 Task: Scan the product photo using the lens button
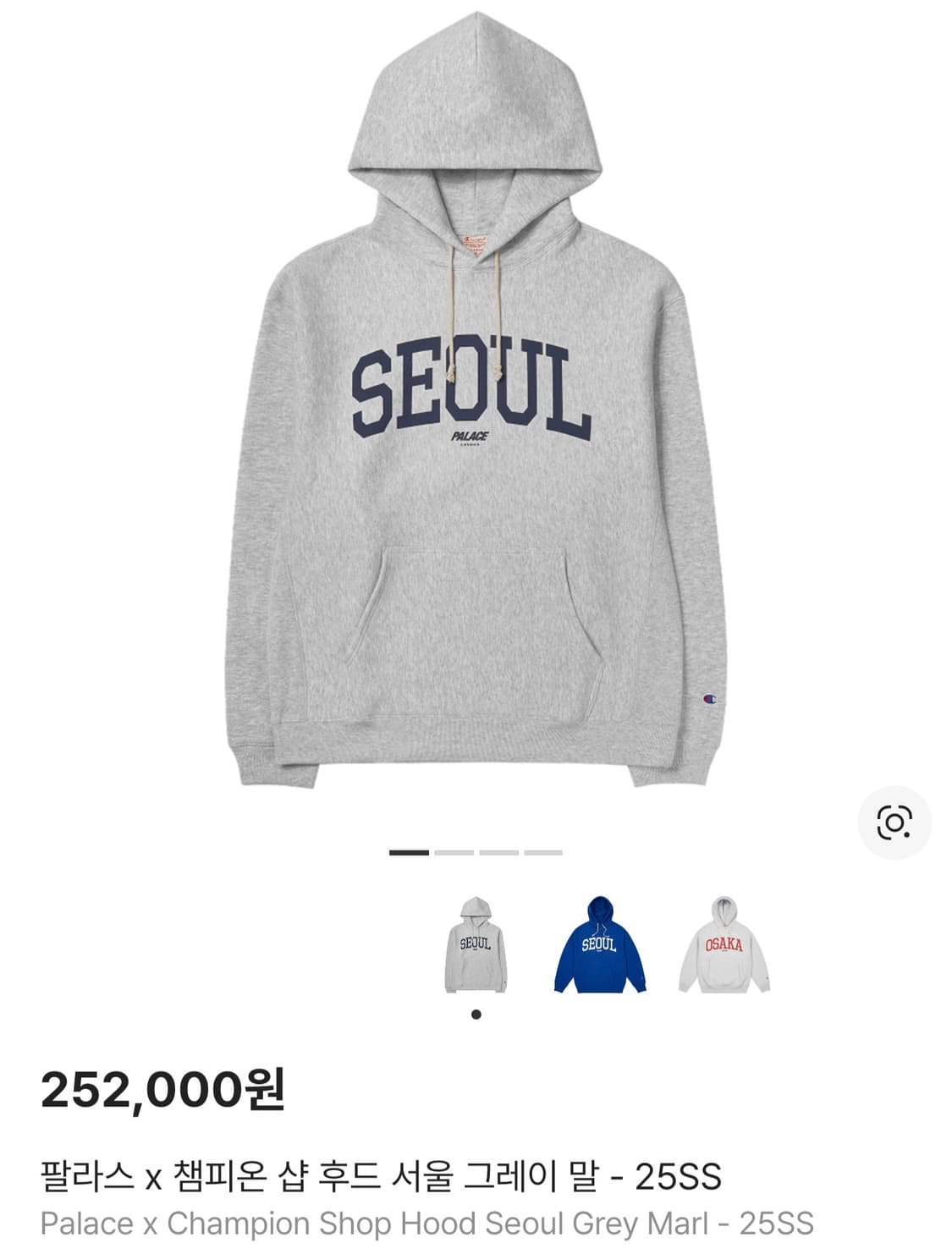pos(894,818)
